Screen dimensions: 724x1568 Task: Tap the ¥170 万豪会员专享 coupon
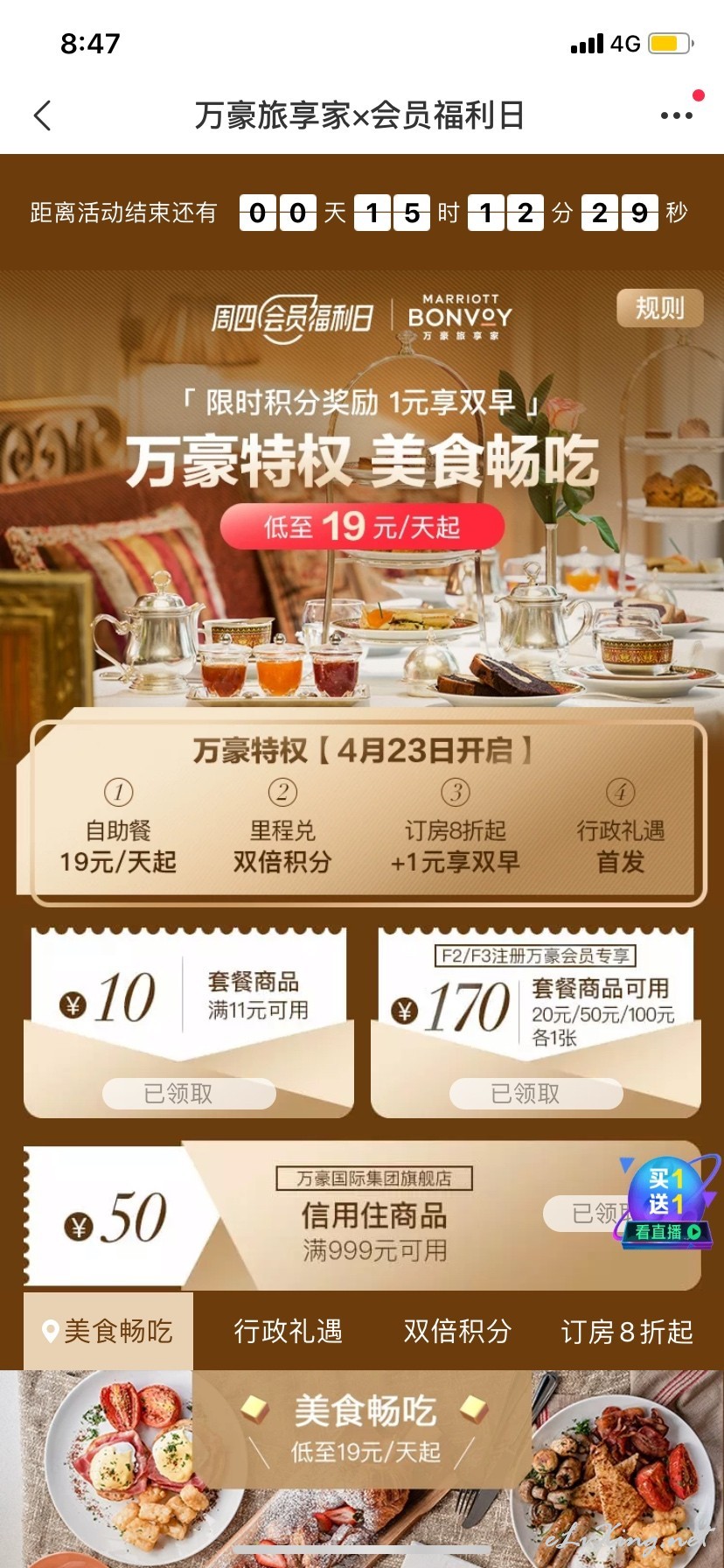(x=536, y=1022)
